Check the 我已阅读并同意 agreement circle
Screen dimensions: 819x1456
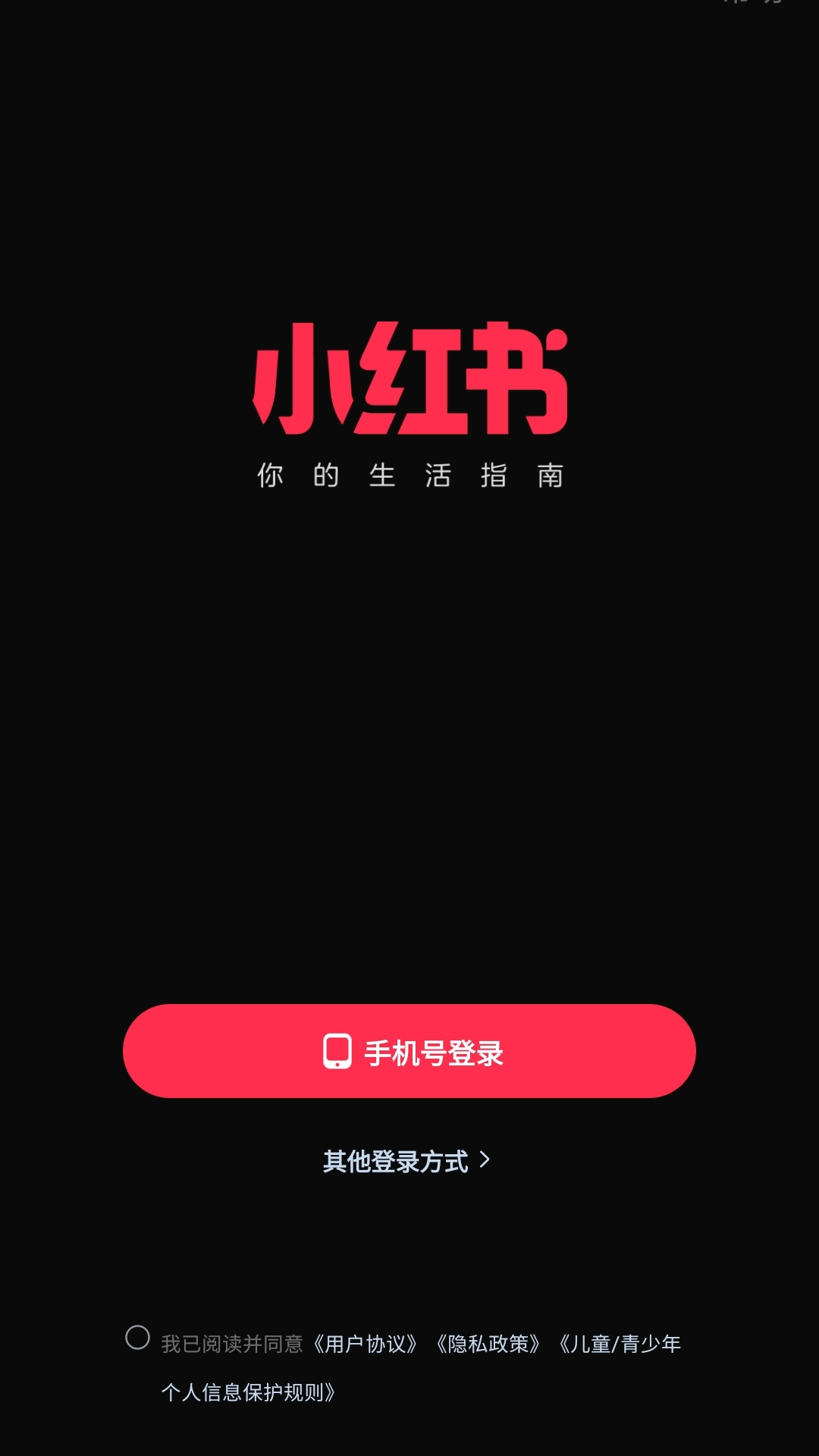coord(137,1338)
